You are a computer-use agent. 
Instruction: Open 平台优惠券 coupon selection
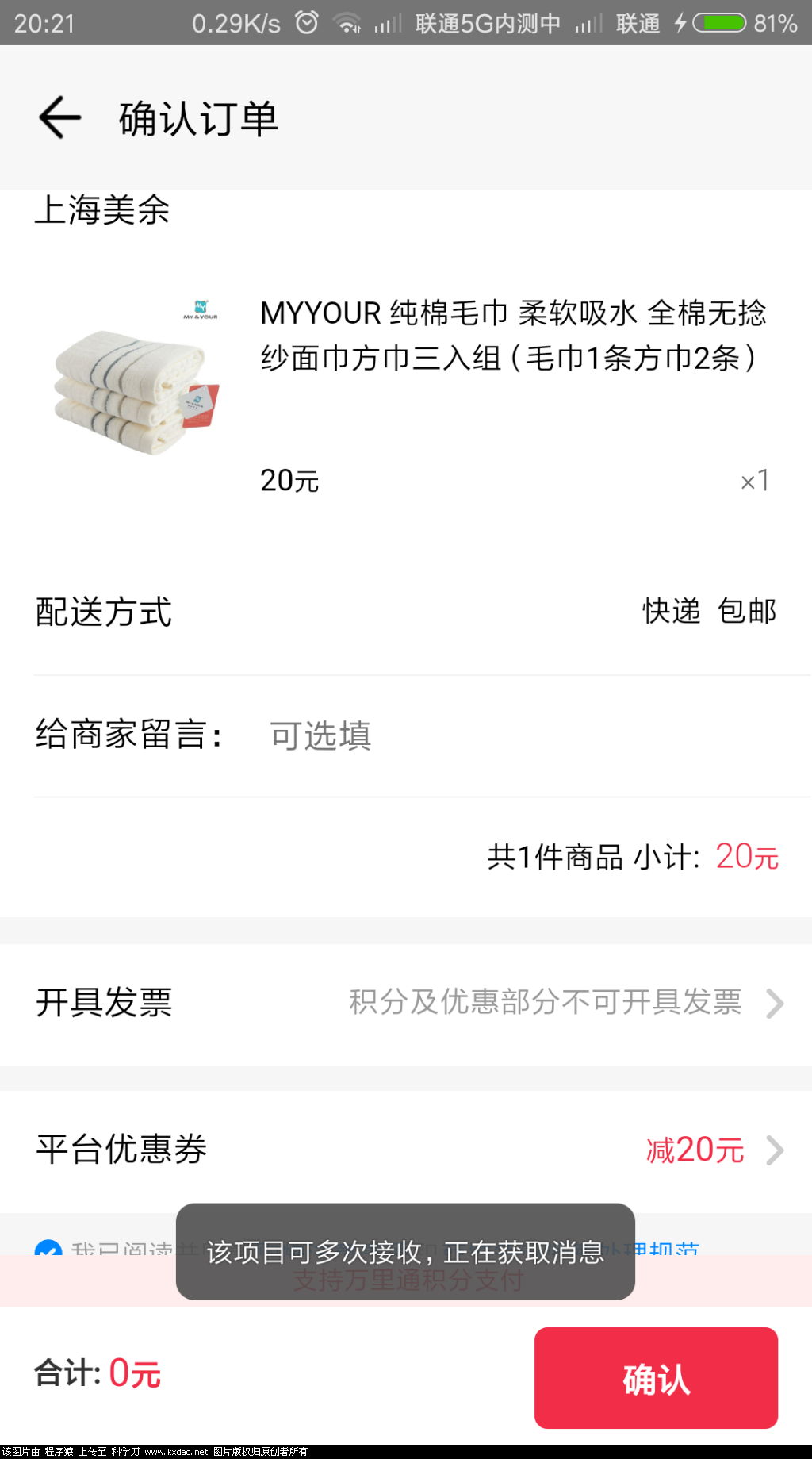[406, 1150]
